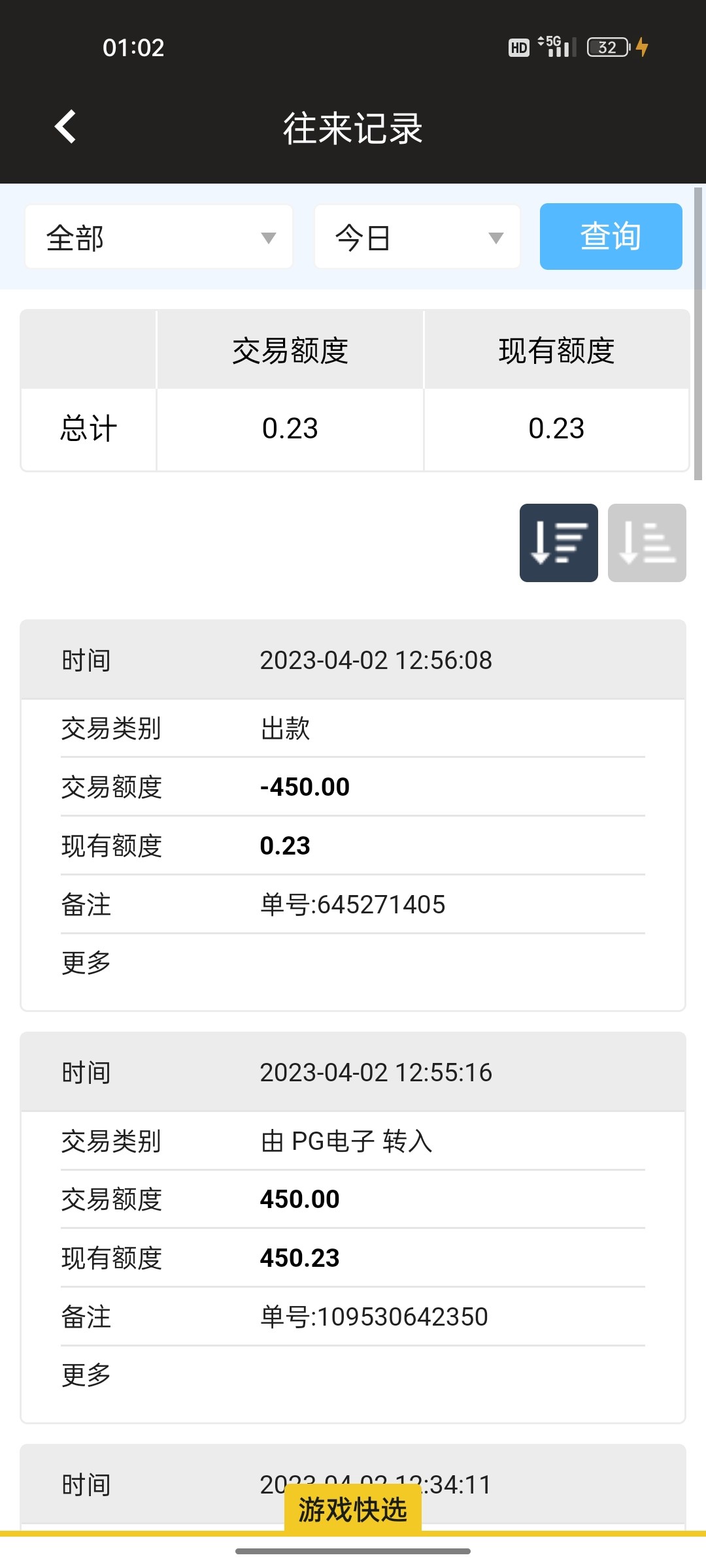The width and height of the screenshot is (706, 1568).
Task: Go back from 往来记录 page
Action: click(x=65, y=126)
